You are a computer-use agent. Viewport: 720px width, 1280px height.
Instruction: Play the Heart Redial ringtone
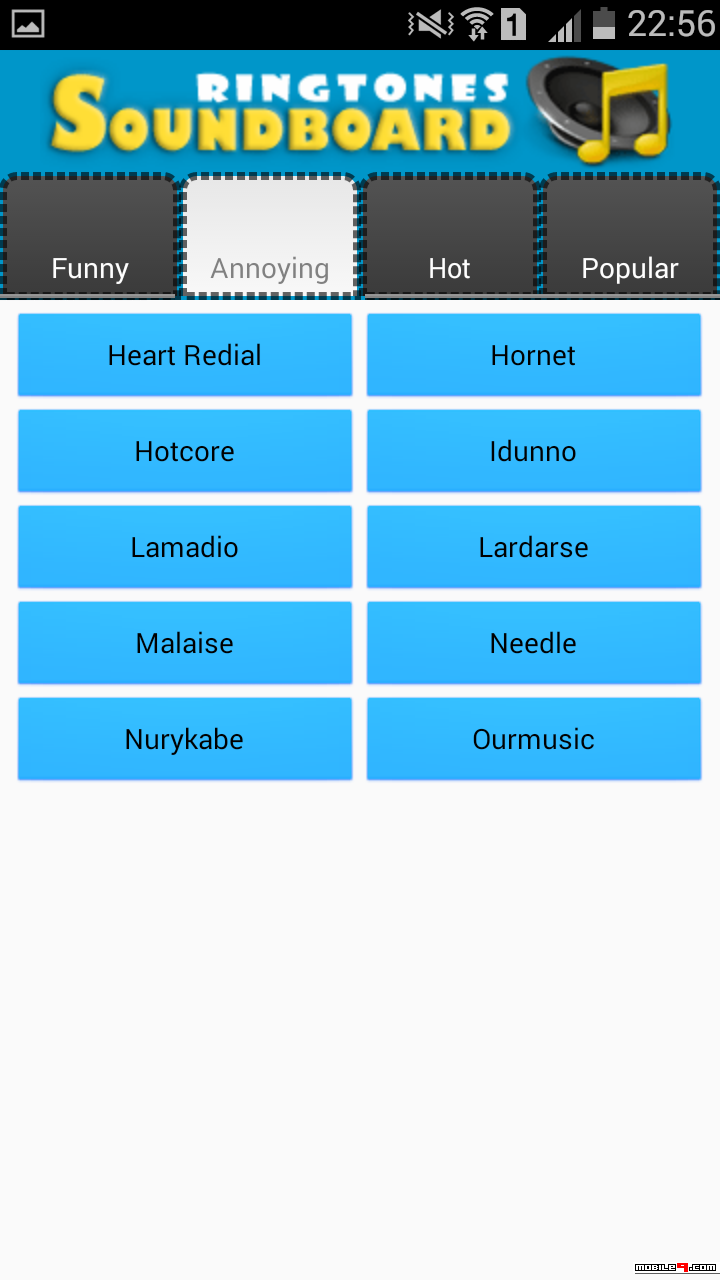click(x=185, y=355)
